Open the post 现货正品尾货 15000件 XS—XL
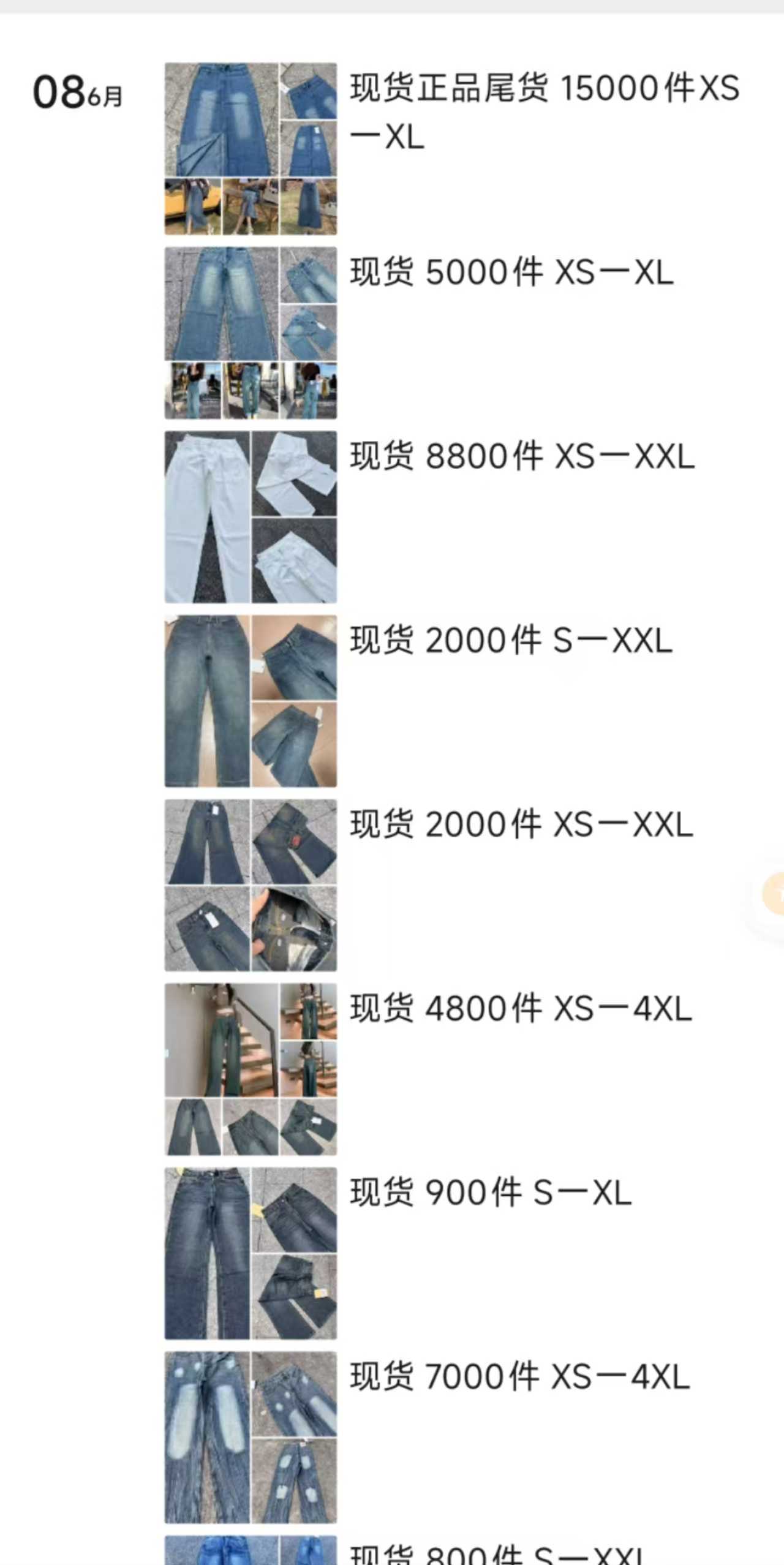Image resolution: width=784 pixels, height=1565 pixels. point(544,111)
